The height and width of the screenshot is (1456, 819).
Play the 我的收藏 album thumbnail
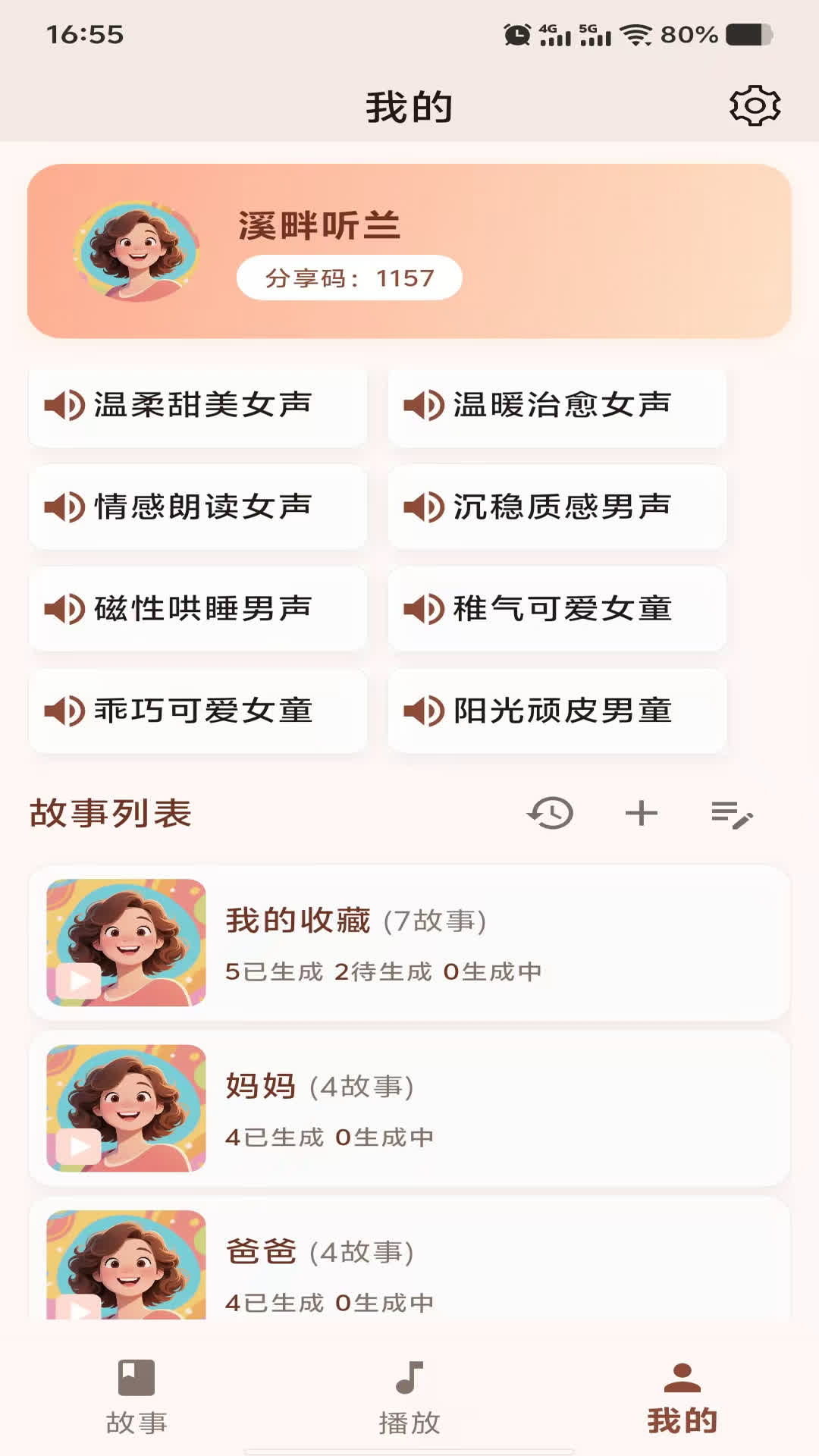pyautogui.click(x=76, y=982)
